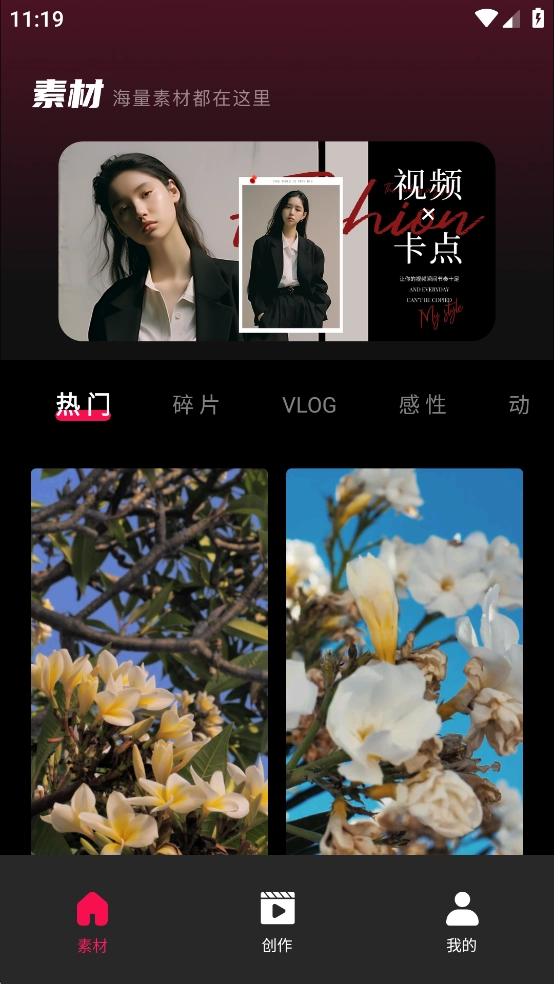Select the 热门 tab
Image resolution: width=554 pixels, height=984 pixels.
[x=83, y=405]
